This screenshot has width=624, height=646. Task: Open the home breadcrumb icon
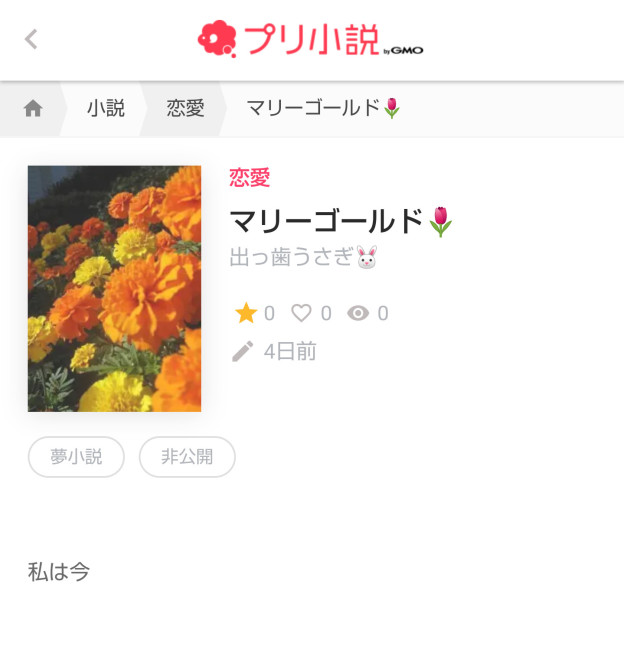point(33,109)
